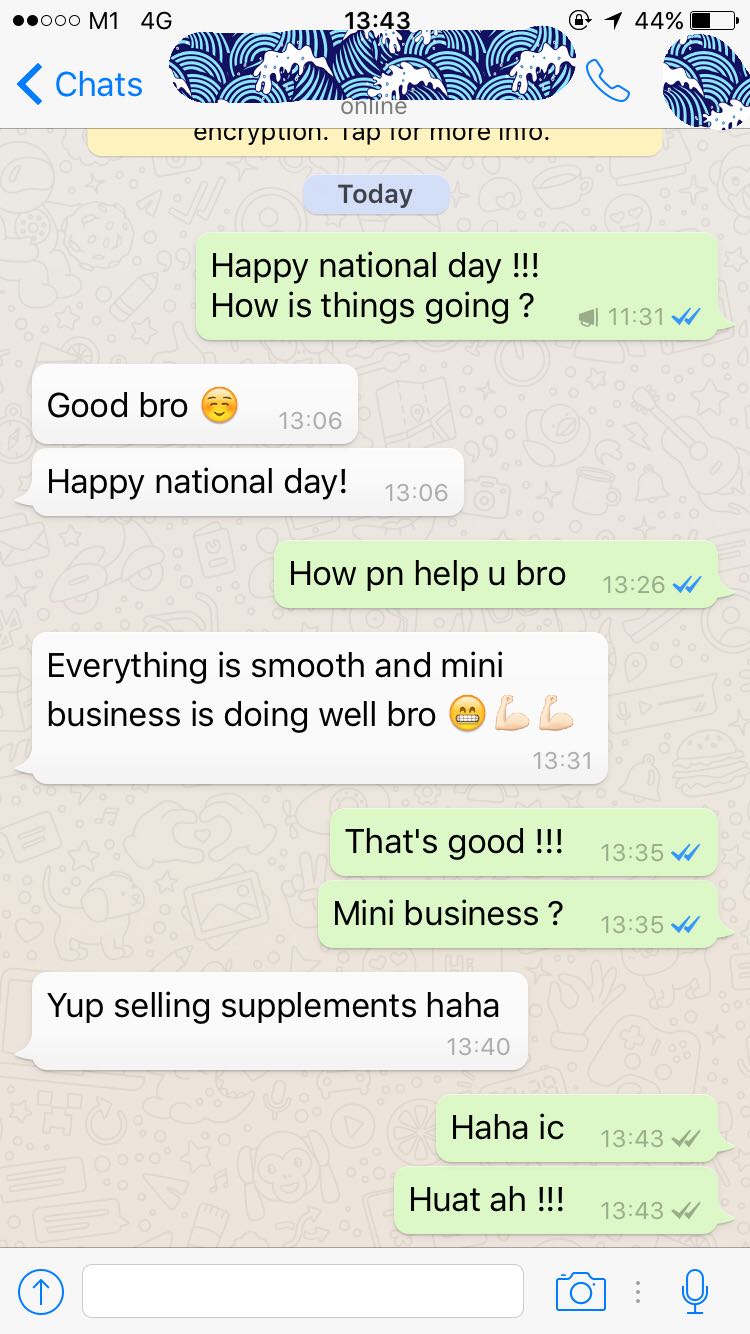
Task: Open the camera to send a photo
Action: (x=580, y=1291)
